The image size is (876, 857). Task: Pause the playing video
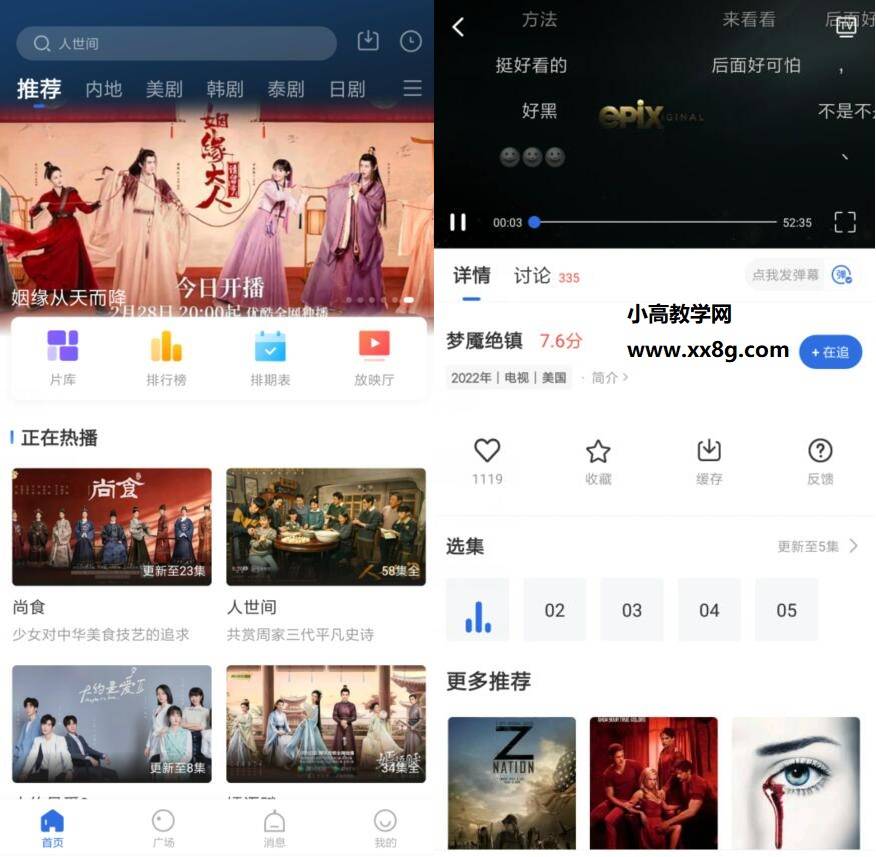tap(458, 222)
